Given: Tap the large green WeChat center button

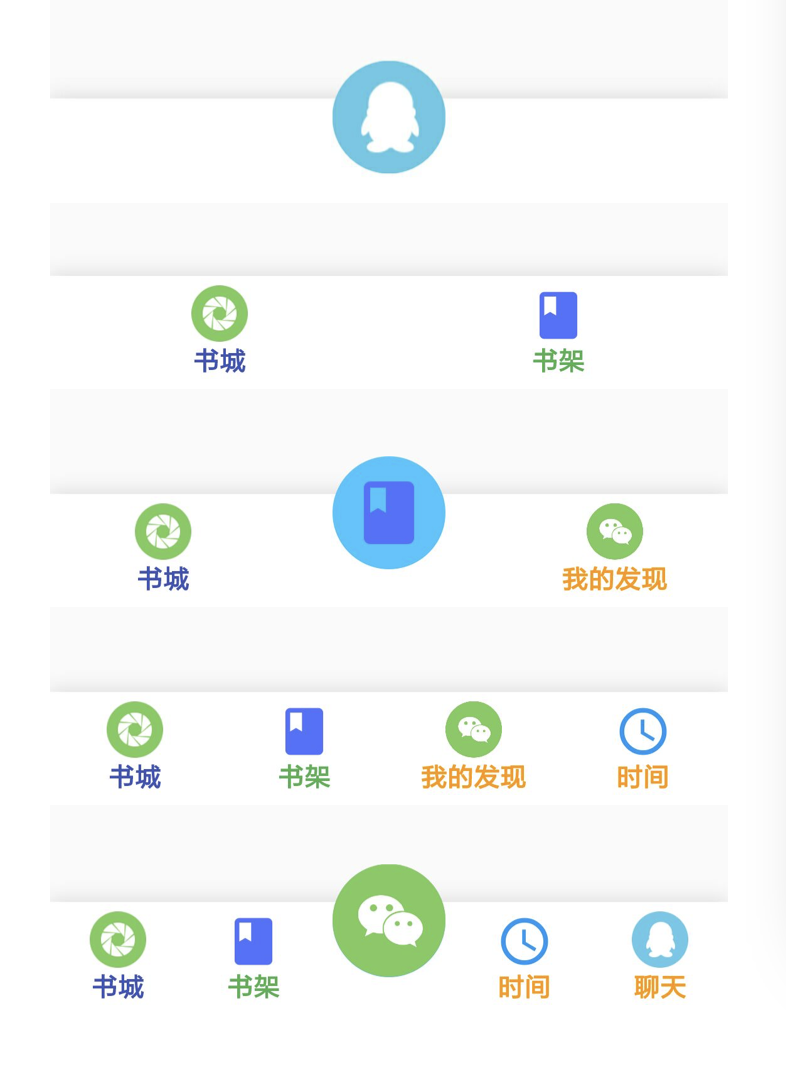Looking at the screenshot, I should (388, 920).
